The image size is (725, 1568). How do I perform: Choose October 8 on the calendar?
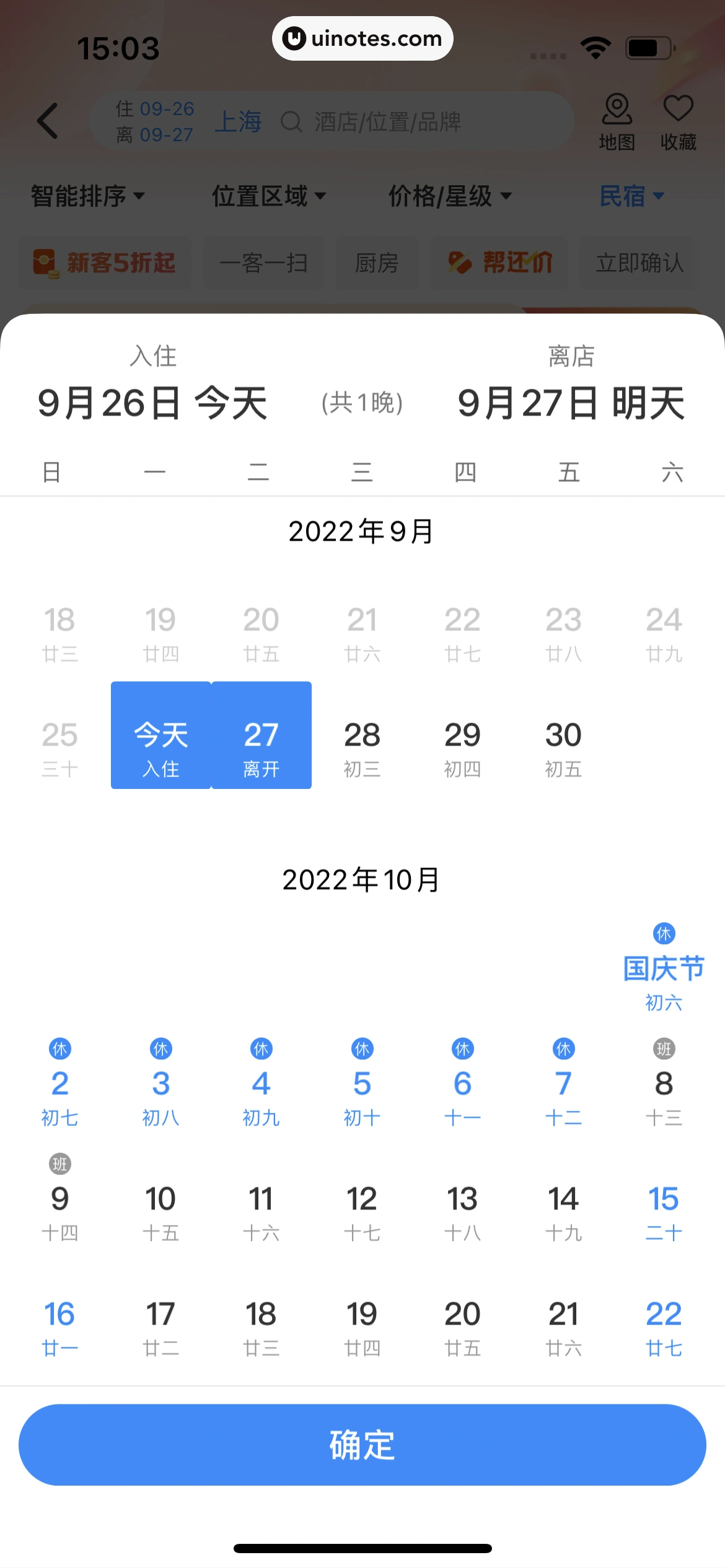tap(663, 1094)
